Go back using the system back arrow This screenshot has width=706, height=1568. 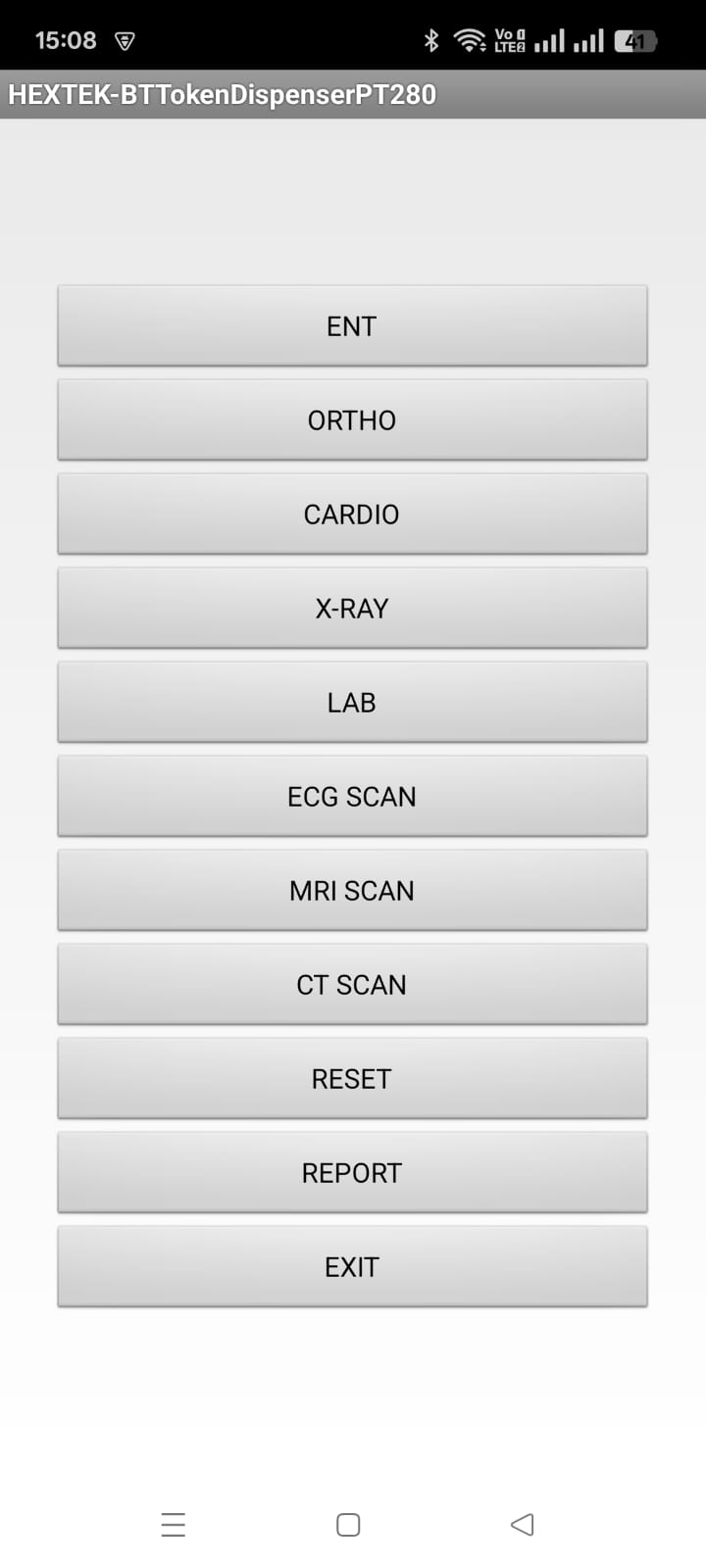click(523, 1525)
